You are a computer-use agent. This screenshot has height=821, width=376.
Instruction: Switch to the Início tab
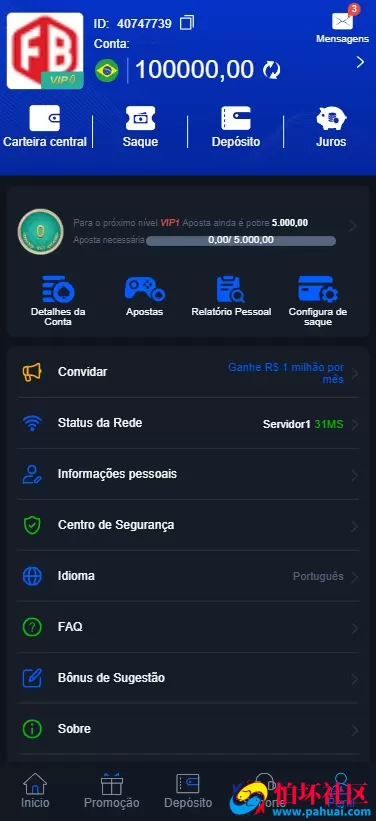(x=36, y=791)
